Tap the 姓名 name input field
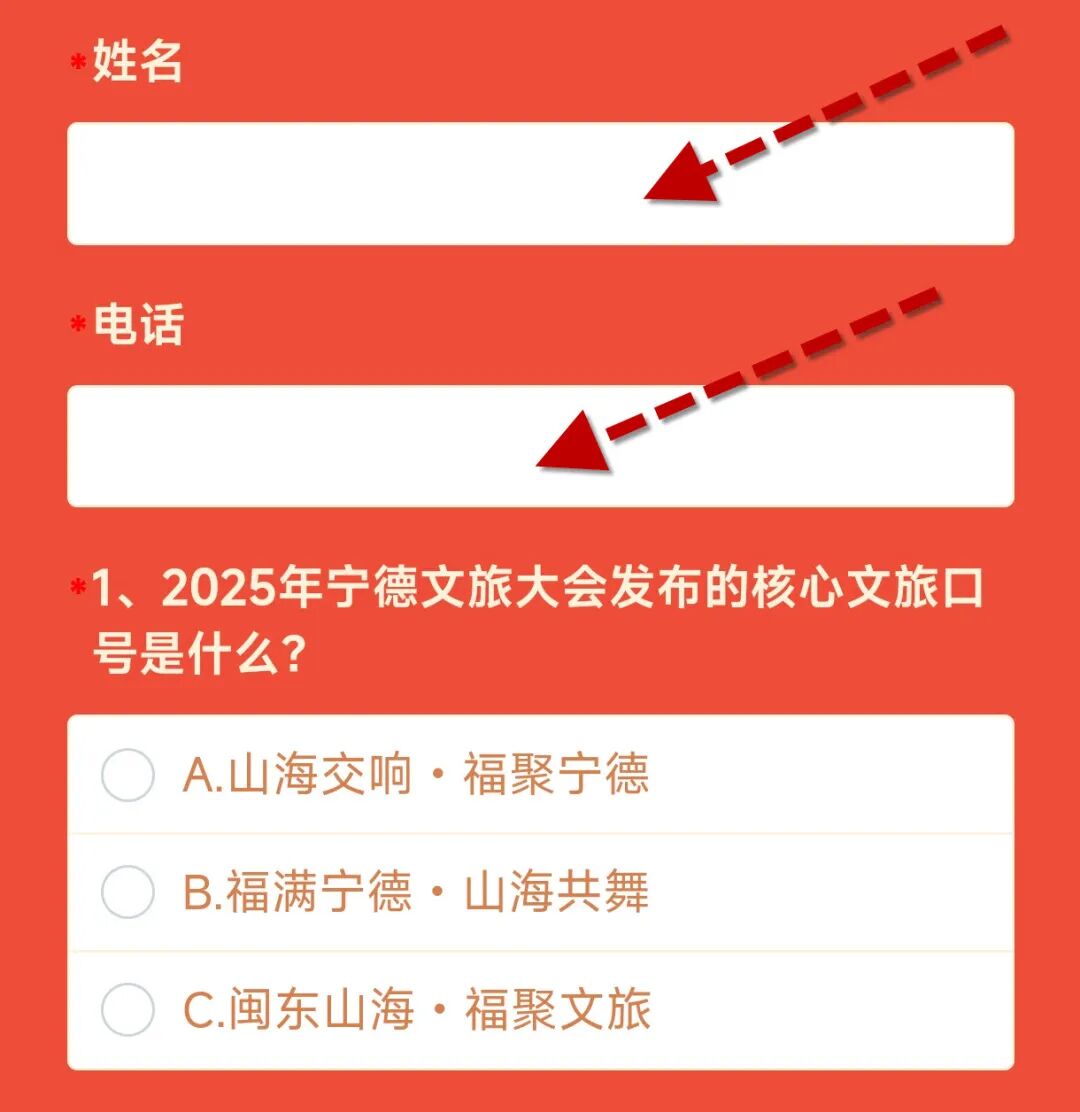The width and height of the screenshot is (1080, 1112). pos(540,184)
